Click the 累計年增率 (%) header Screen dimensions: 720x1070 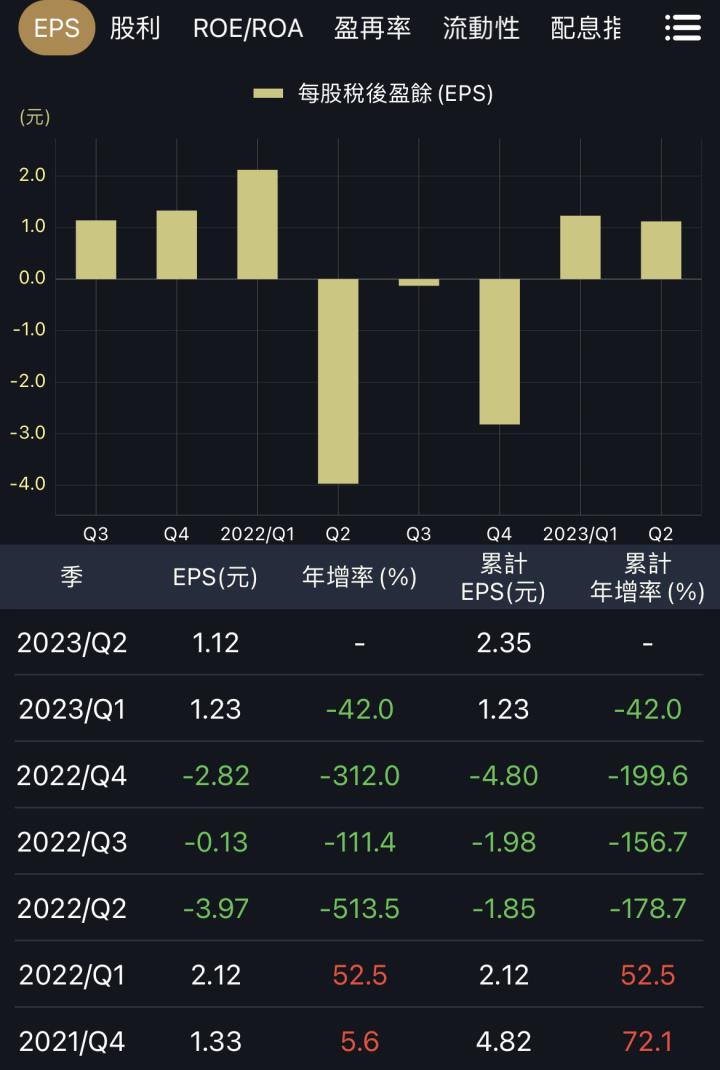(x=648, y=576)
